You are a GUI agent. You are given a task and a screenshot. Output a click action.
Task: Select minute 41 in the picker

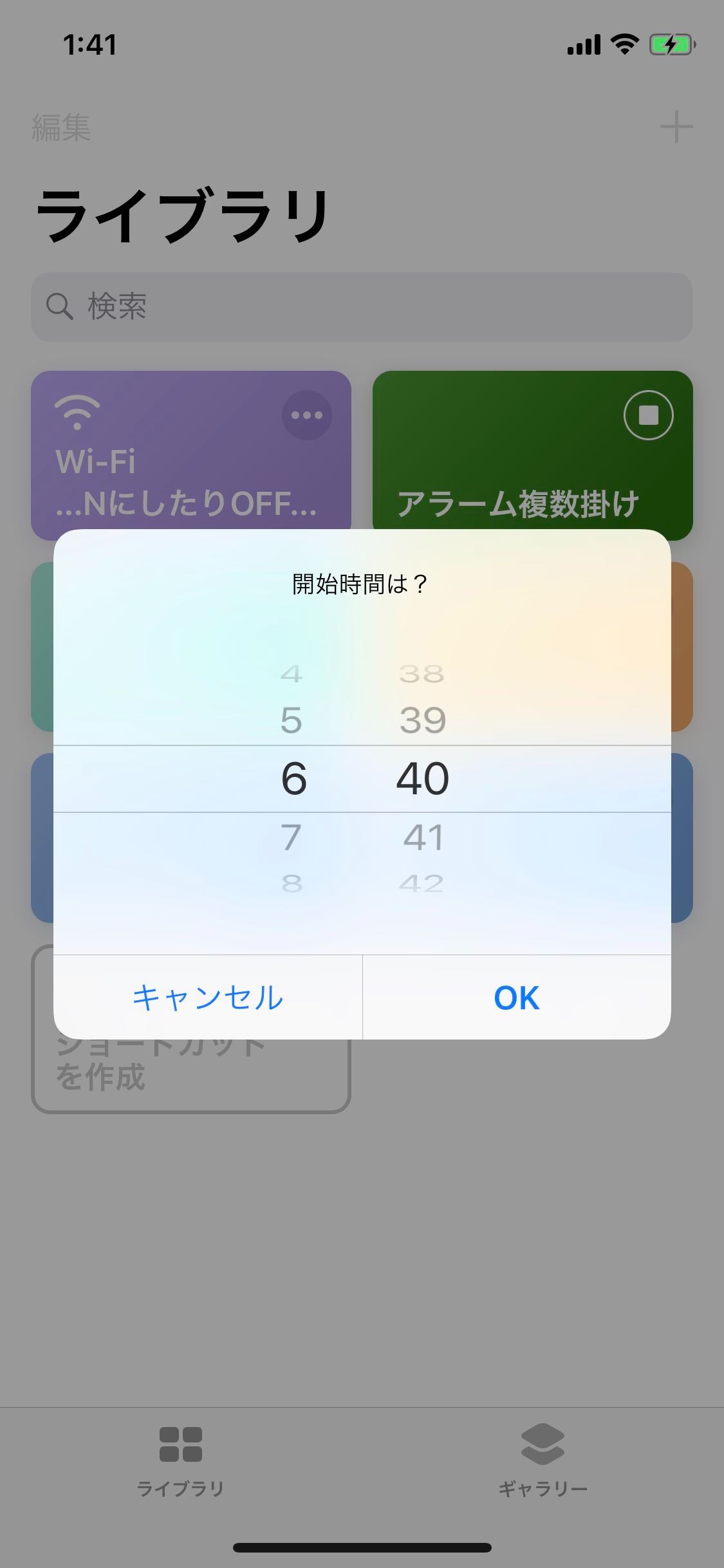point(423,837)
